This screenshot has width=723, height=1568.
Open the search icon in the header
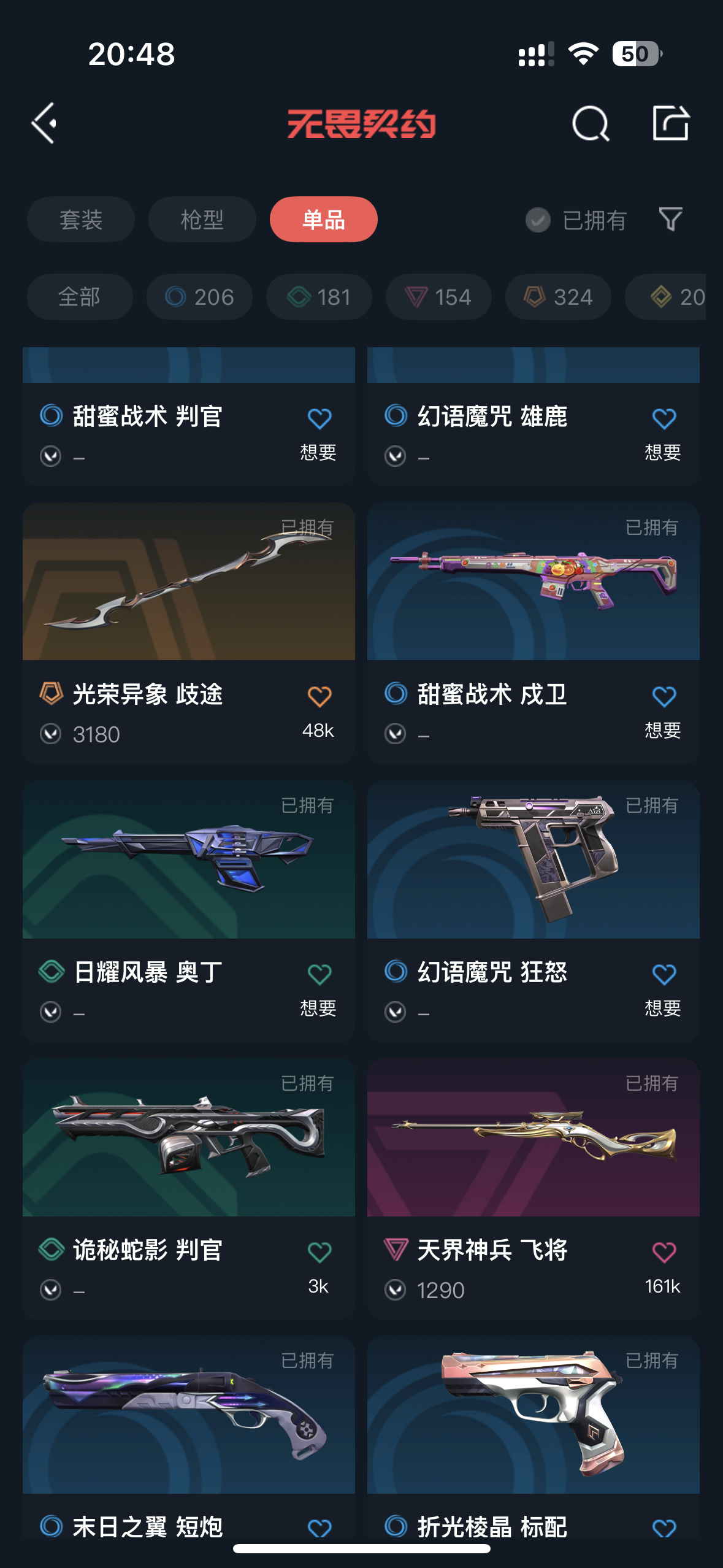[x=590, y=123]
